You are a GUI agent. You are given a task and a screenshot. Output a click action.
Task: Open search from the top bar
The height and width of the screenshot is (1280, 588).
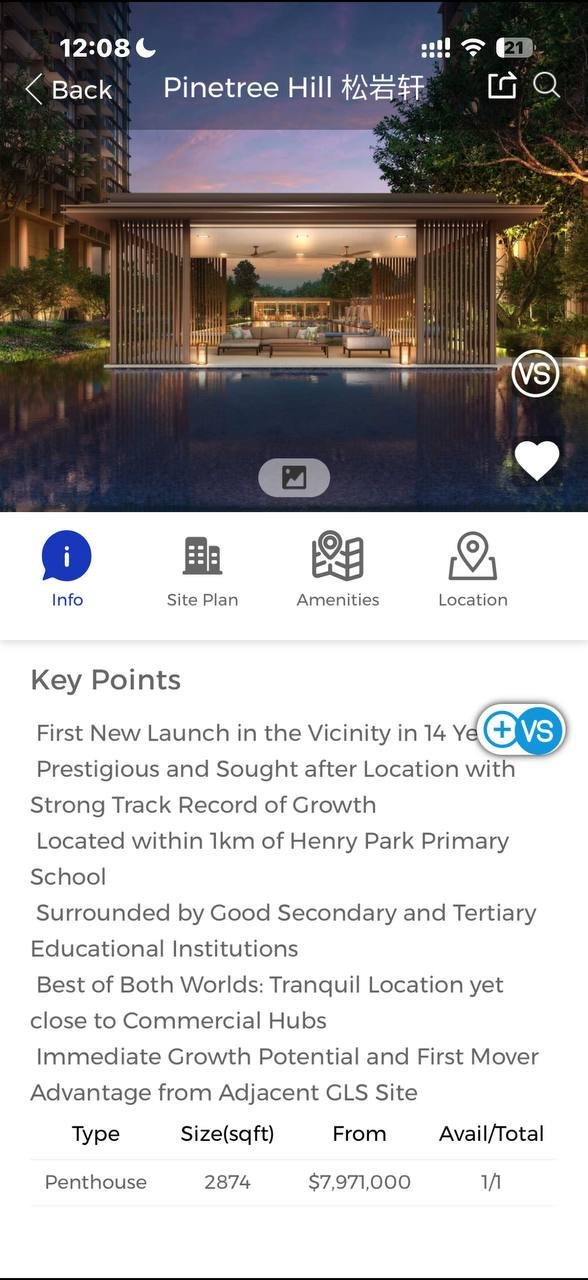[546, 86]
